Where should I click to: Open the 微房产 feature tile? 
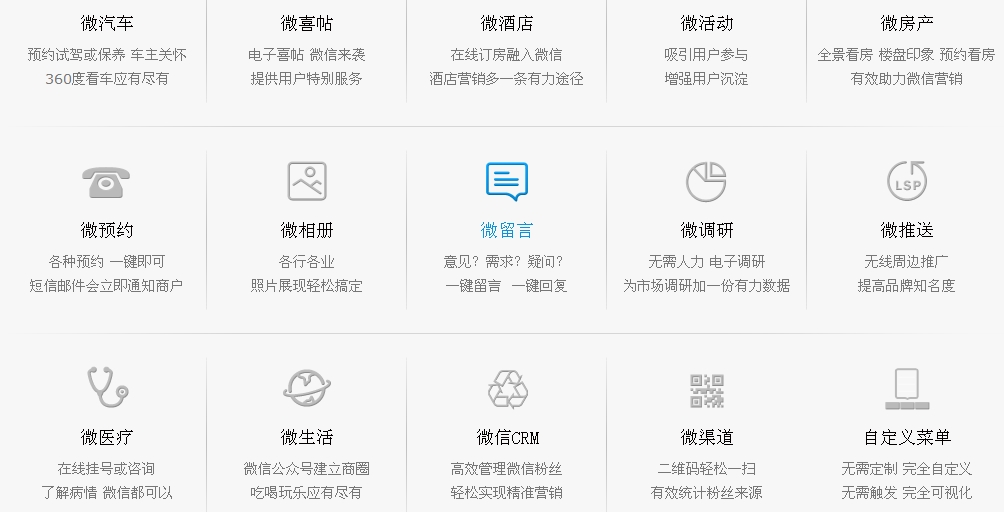click(x=906, y=23)
